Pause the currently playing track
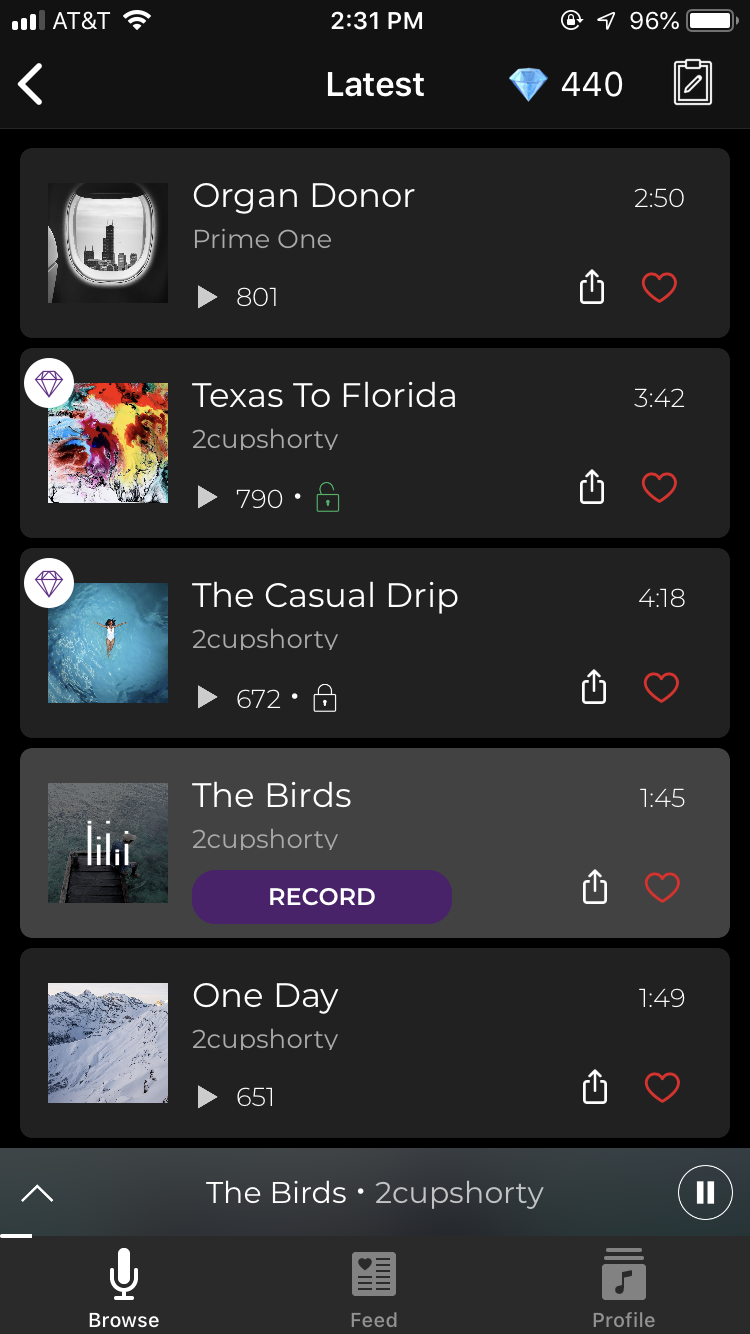Viewport: 750px width, 1334px height. tap(705, 1193)
